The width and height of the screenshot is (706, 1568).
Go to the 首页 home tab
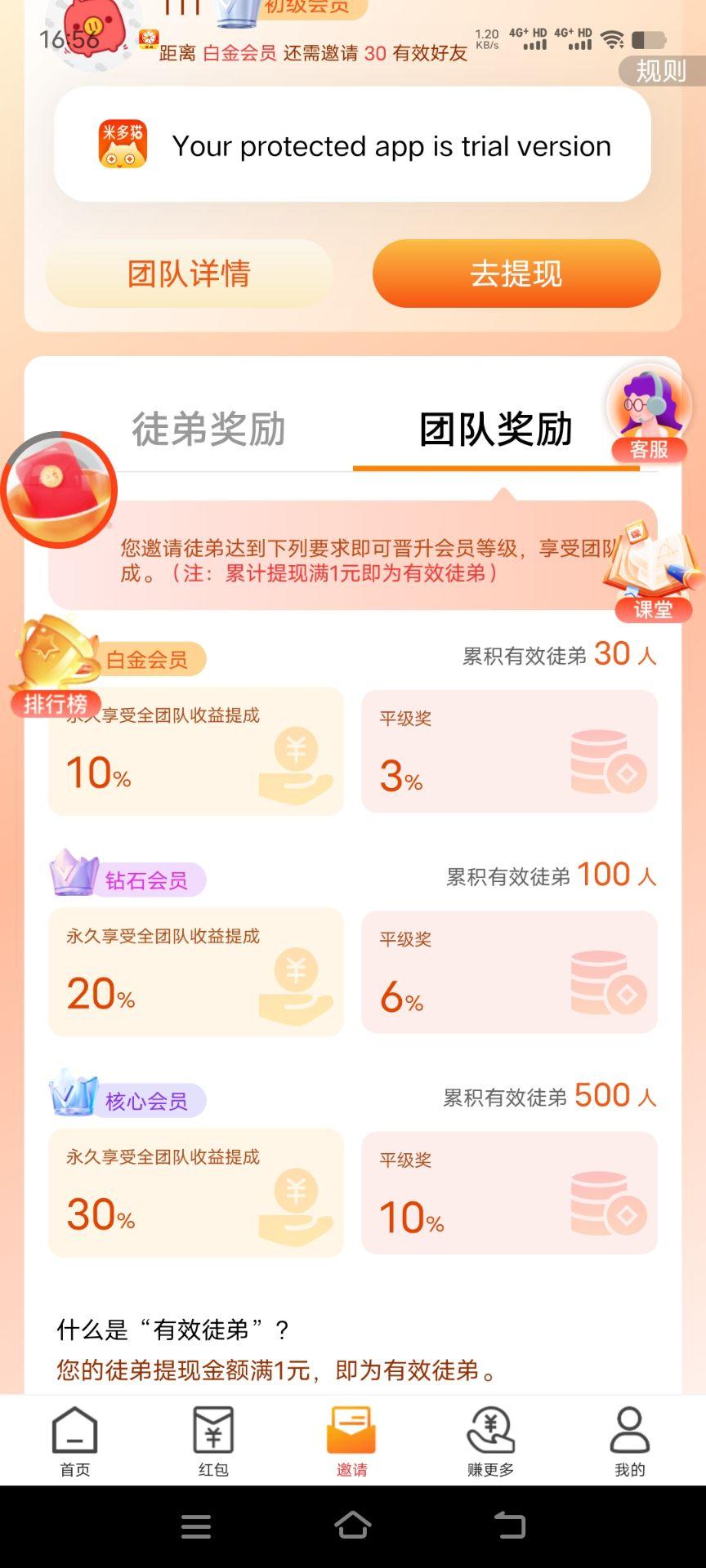(75, 1441)
